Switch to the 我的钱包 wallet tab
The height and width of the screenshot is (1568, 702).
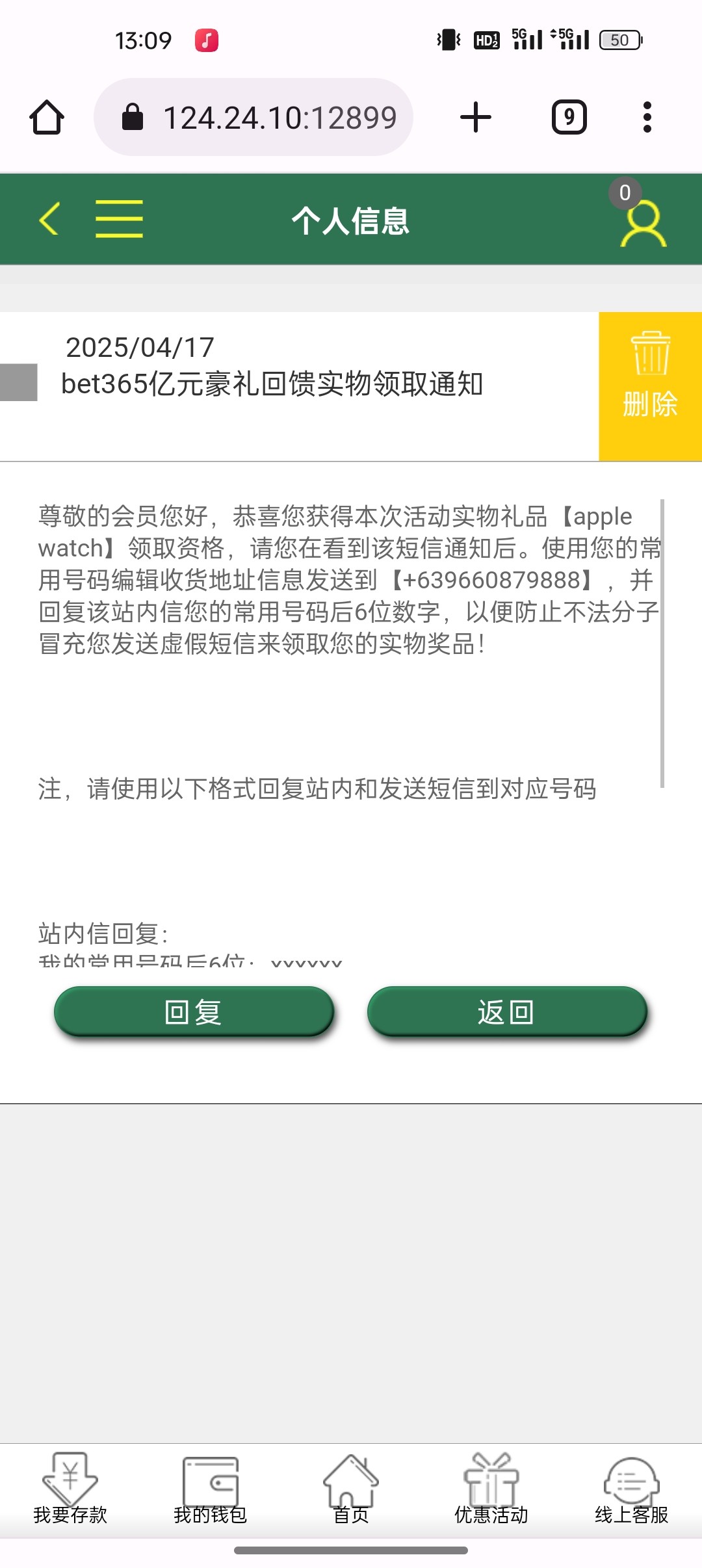tap(211, 1490)
